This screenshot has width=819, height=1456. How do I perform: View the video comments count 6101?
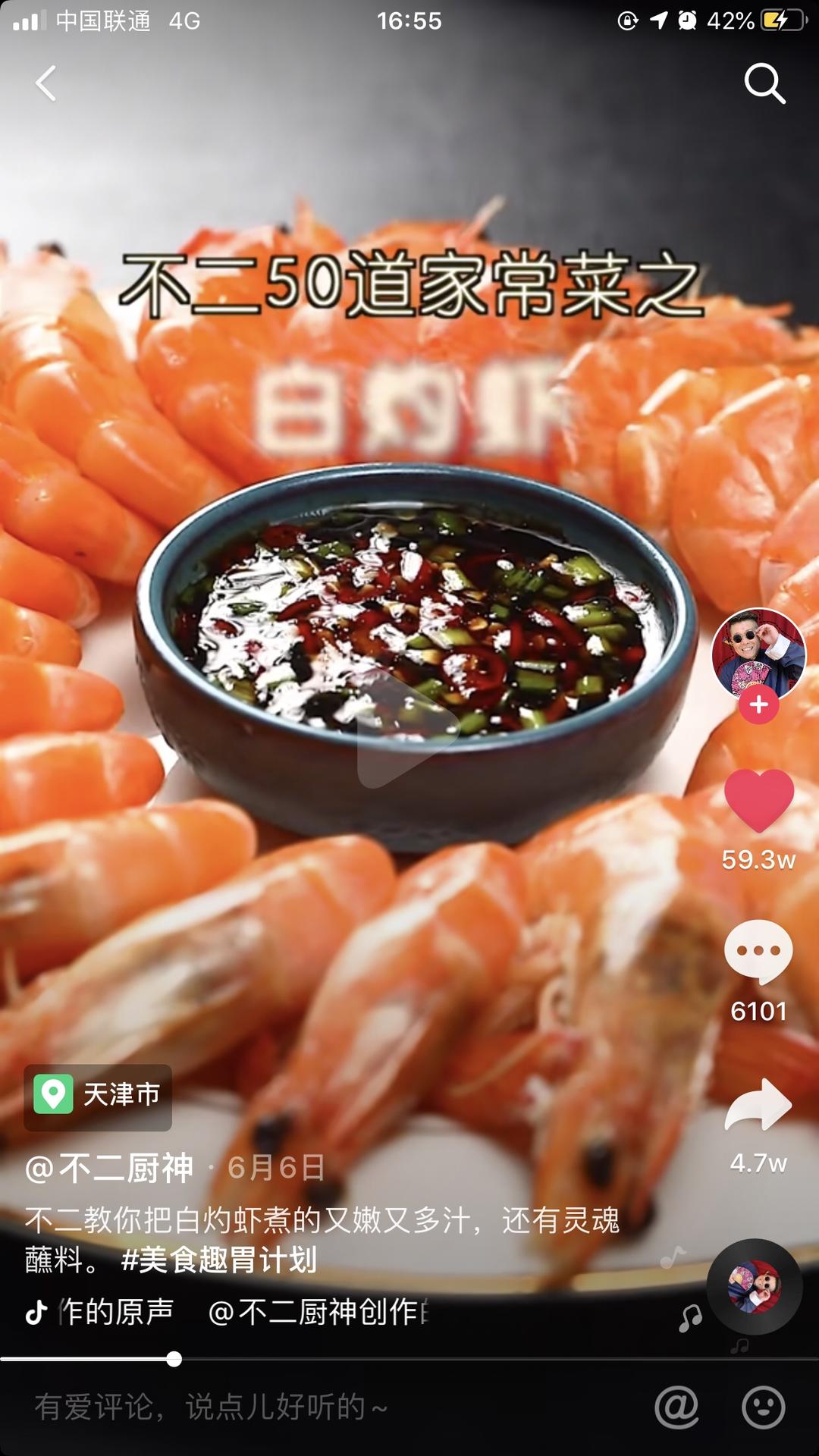pyautogui.click(x=758, y=1009)
